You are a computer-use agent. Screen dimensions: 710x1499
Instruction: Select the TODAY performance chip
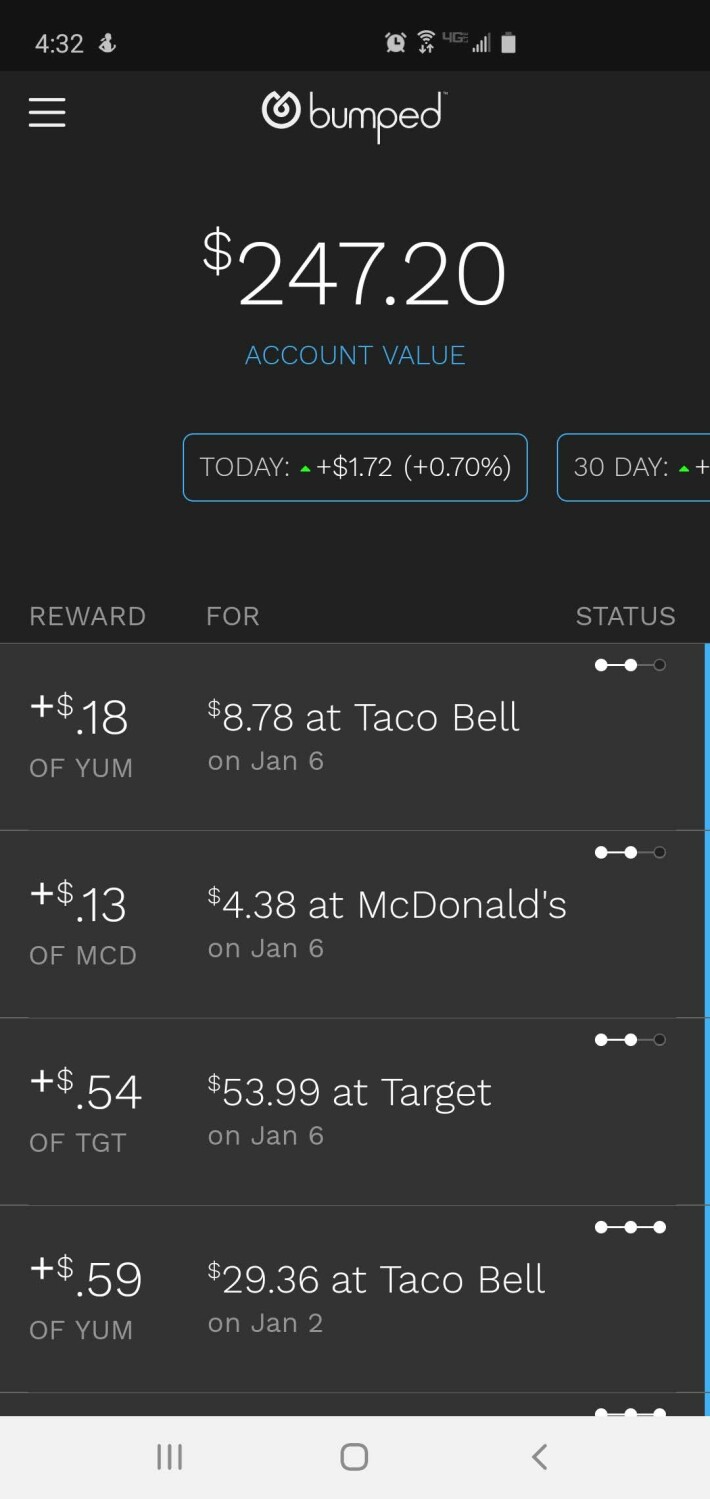pos(355,467)
